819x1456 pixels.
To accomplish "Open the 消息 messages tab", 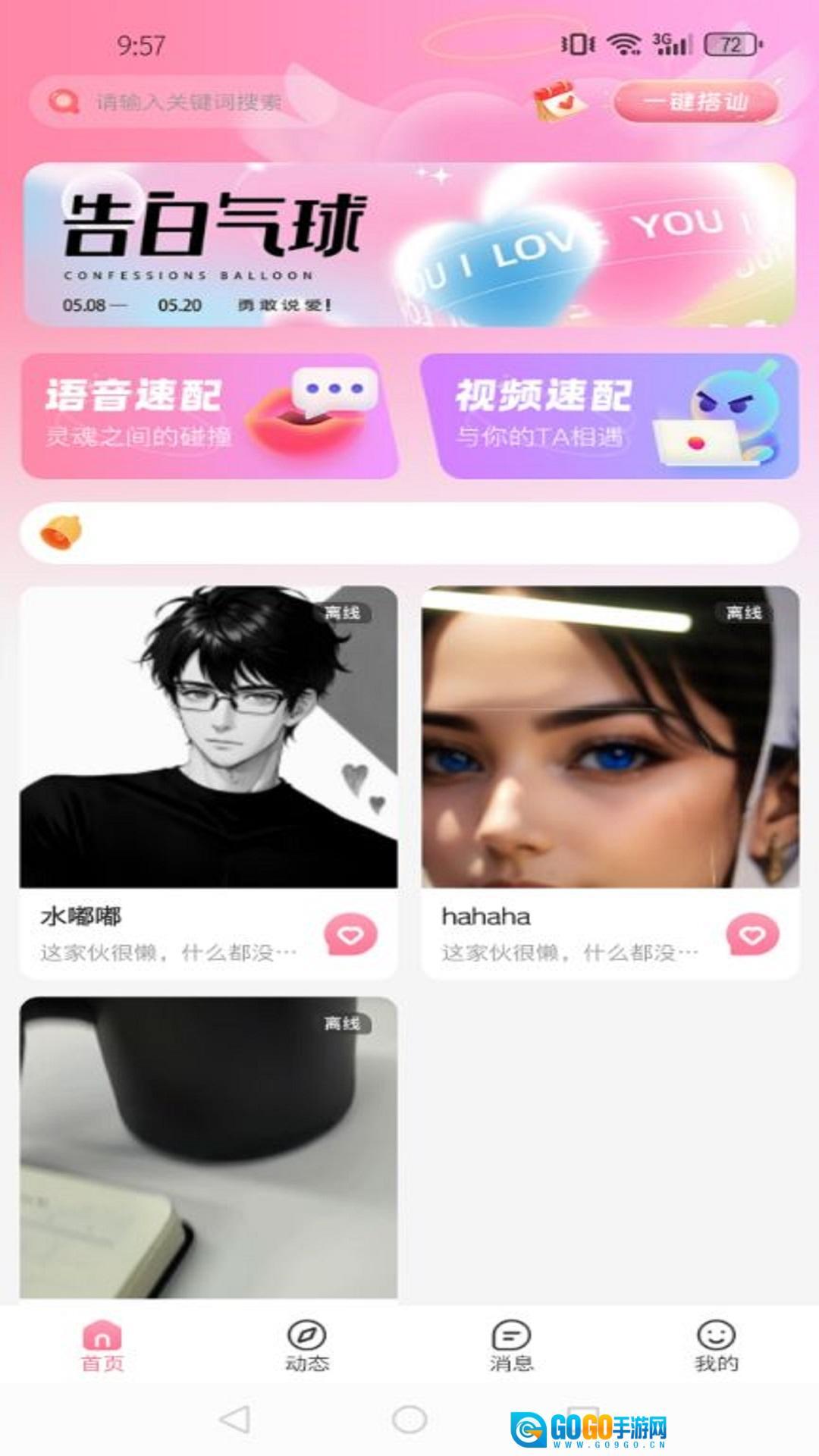I will click(511, 1347).
